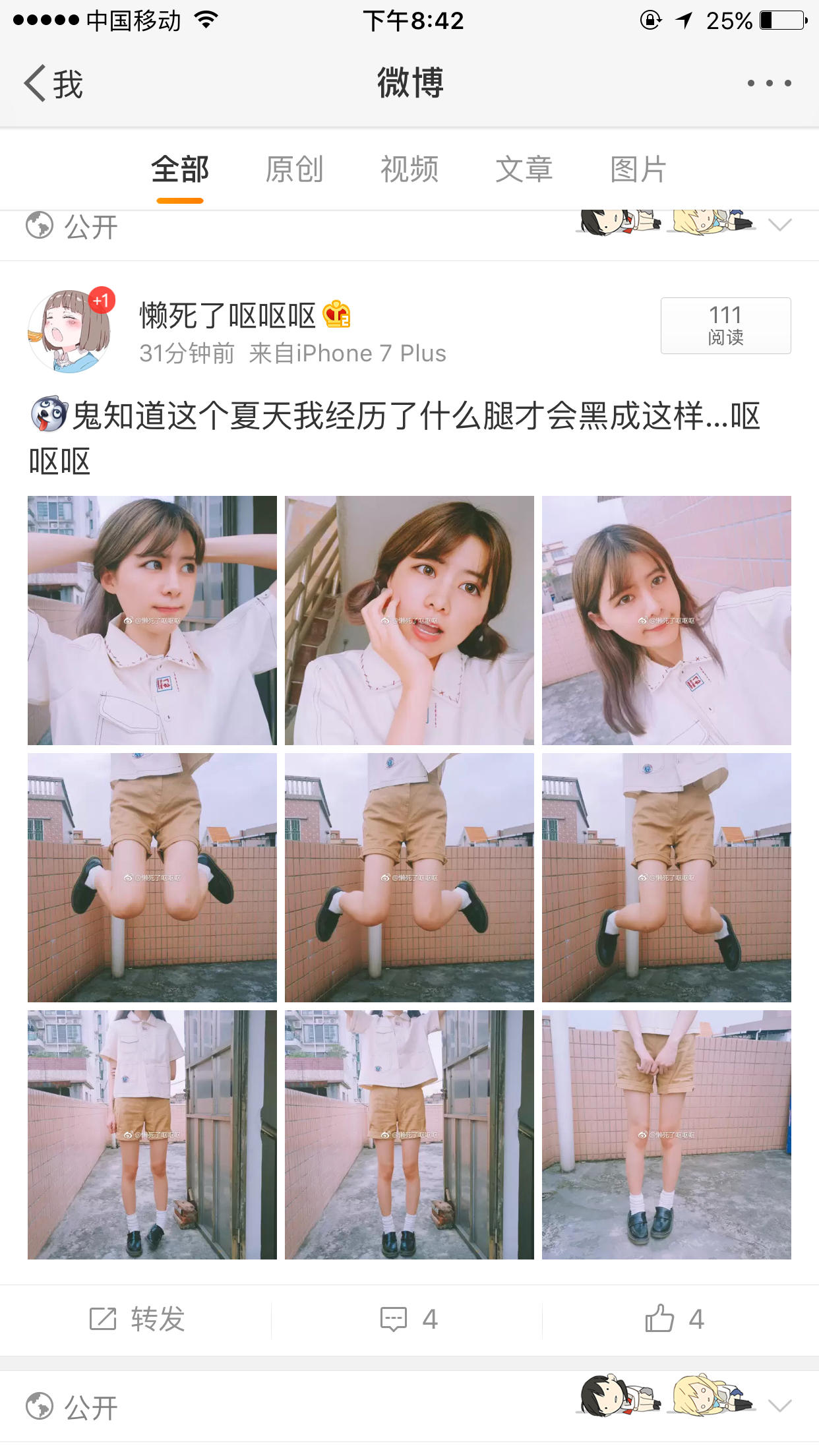The height and width of the screenshot is (1456, 819).
Task: Open the comments with 4 replies
Action: (x=409, y=1319)
